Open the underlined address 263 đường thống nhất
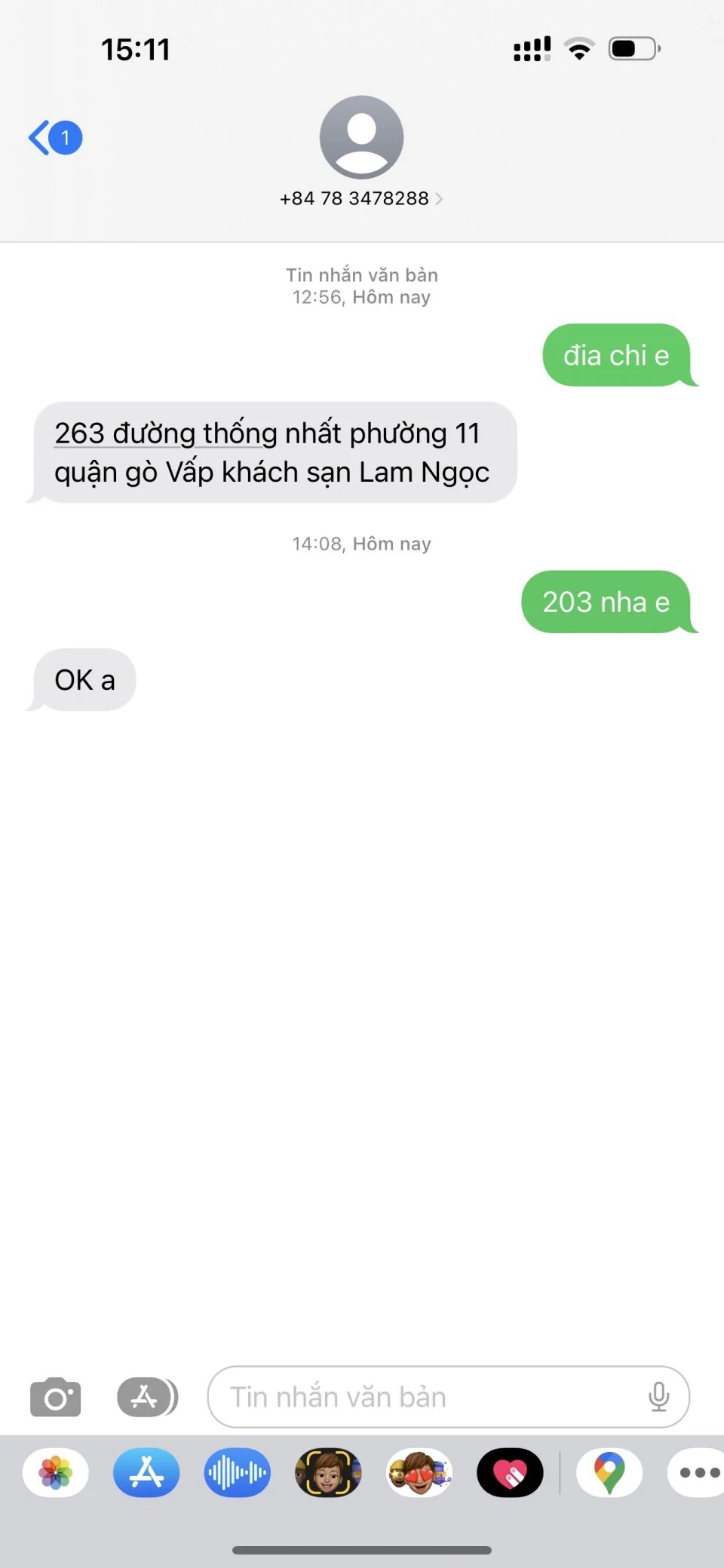The width and height of the screenshot is (724, 1568). (158, 433)
